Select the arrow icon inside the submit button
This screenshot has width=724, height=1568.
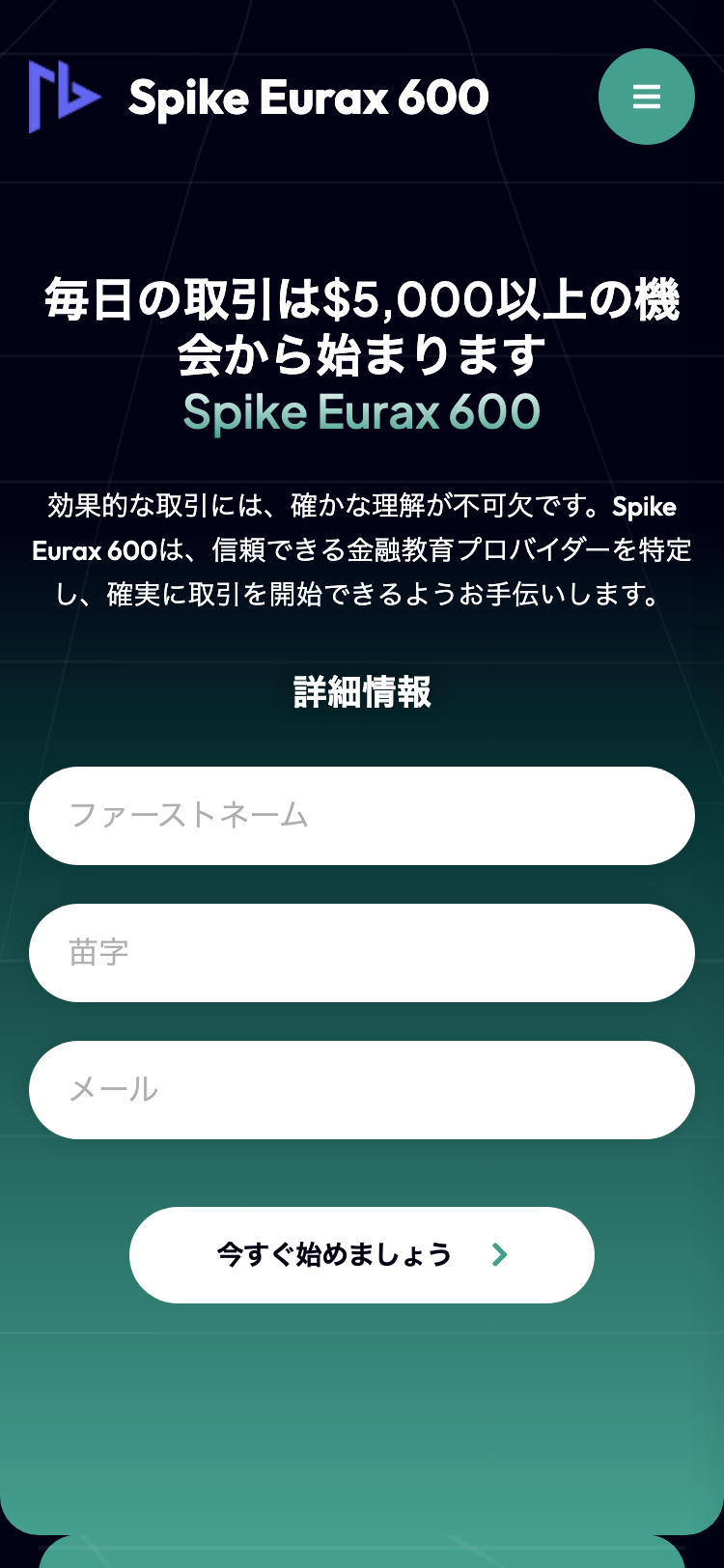point(499,1254)
